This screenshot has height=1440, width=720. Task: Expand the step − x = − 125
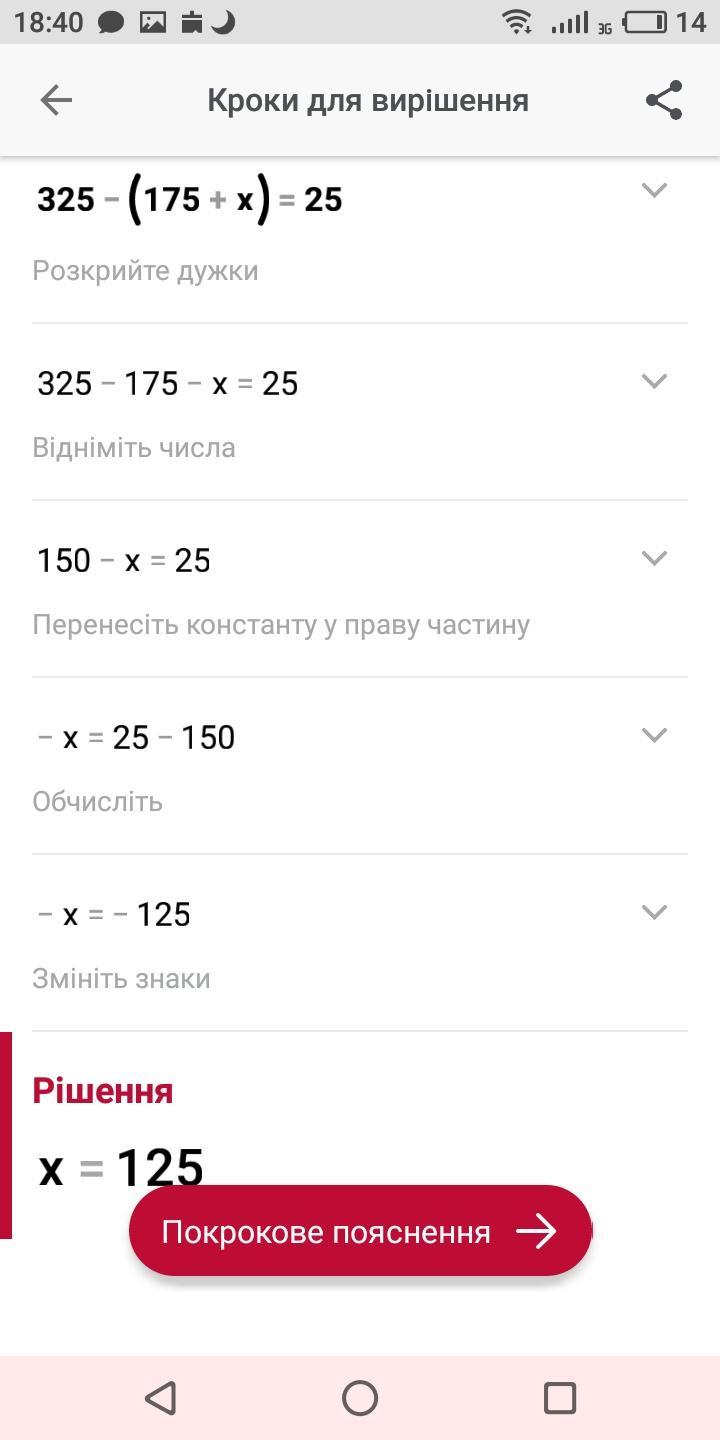pos(654,912)
